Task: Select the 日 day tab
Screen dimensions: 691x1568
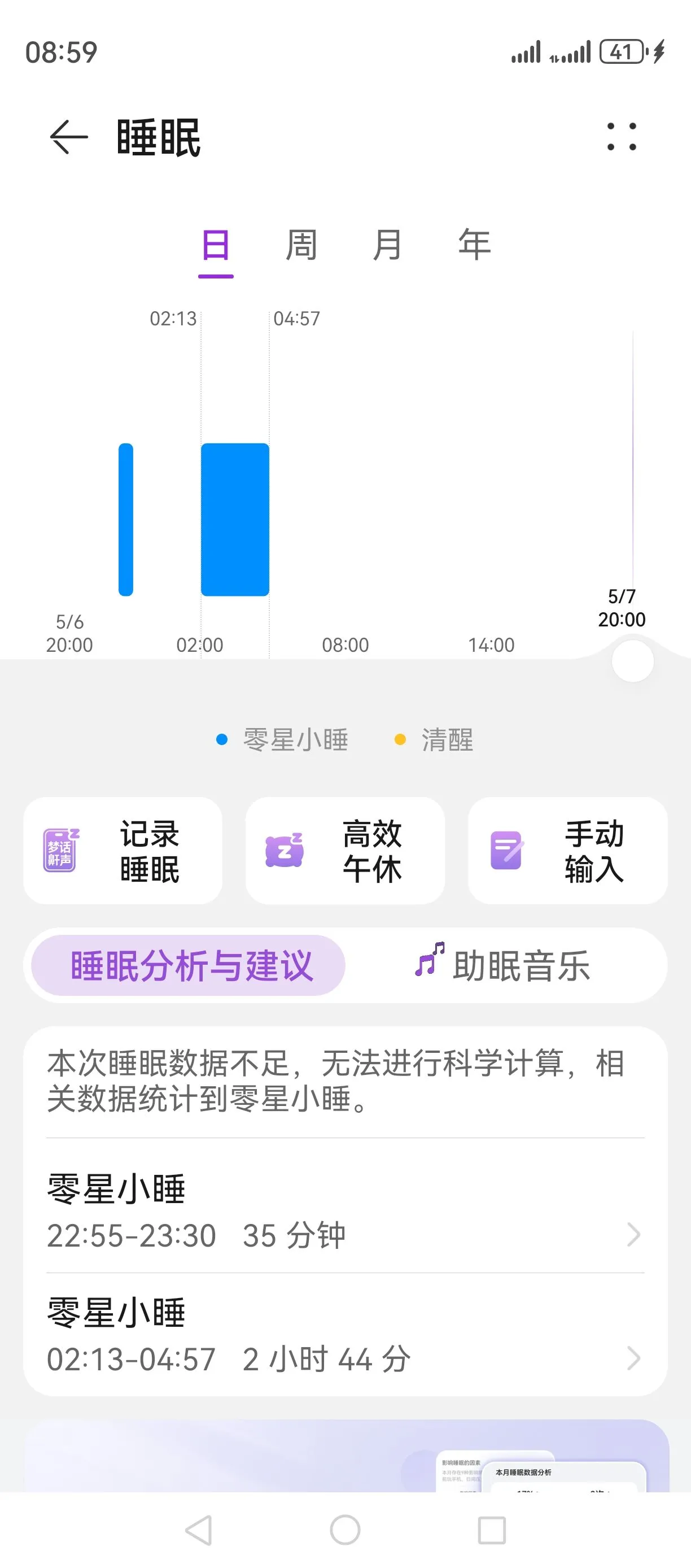Action: pos(216,245)
